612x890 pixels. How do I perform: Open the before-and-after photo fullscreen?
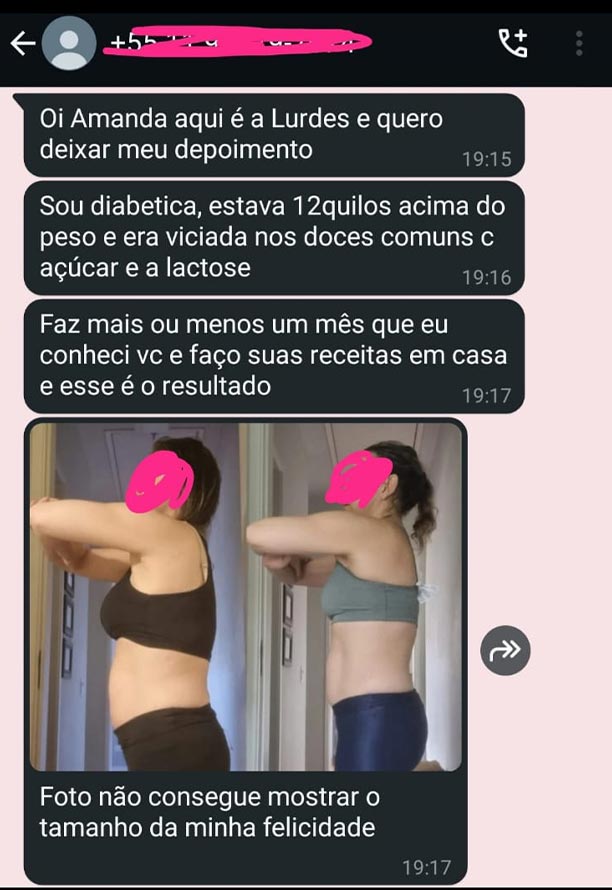tap(245, 597)
